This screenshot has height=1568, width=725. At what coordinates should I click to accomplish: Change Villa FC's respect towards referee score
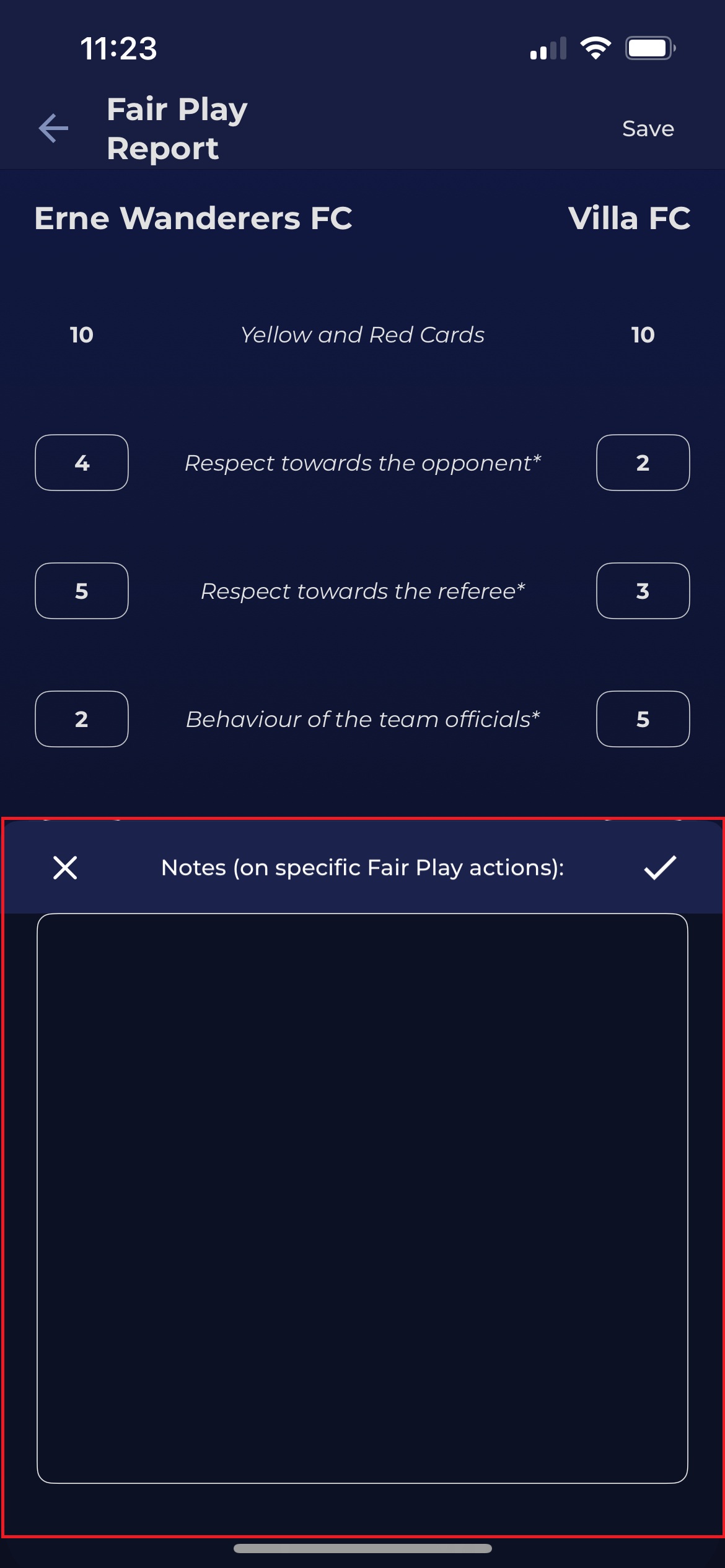tap(643, 591)
